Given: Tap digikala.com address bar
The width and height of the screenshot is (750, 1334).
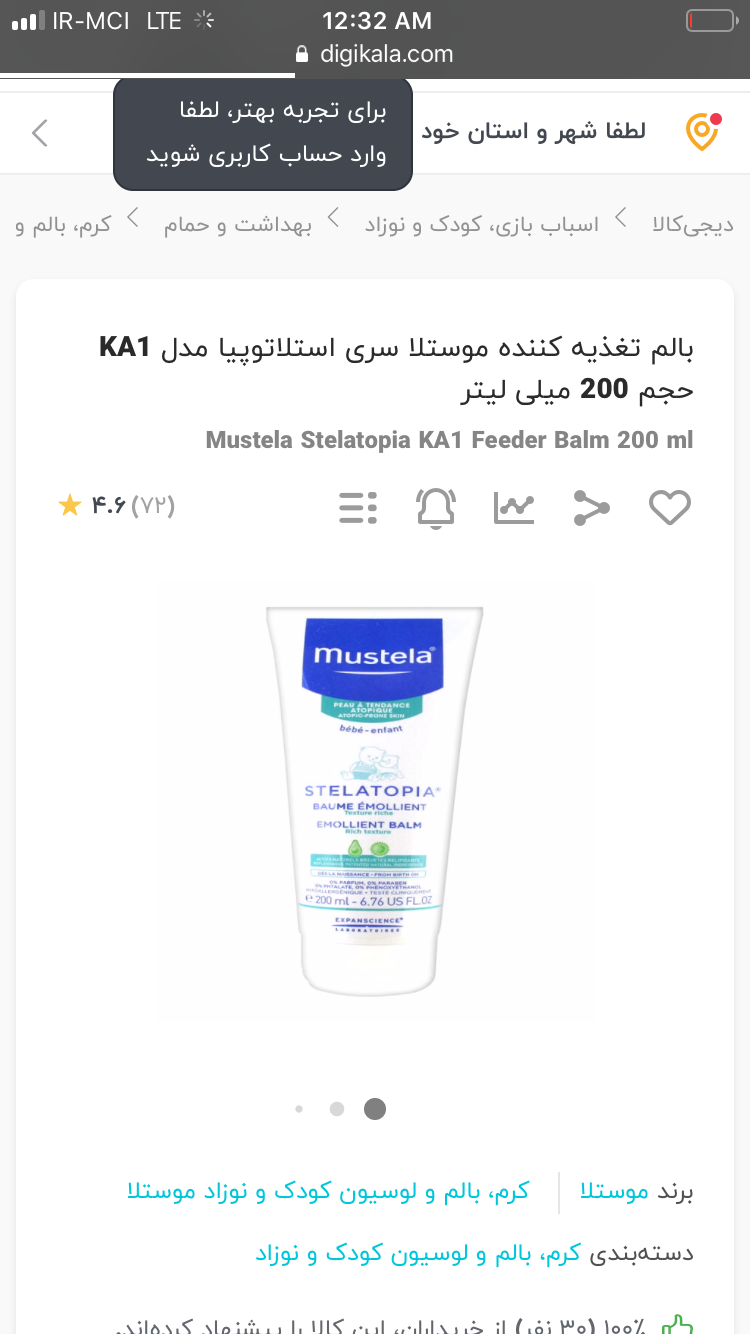Looking at the screenshot, I should [375, 54].
